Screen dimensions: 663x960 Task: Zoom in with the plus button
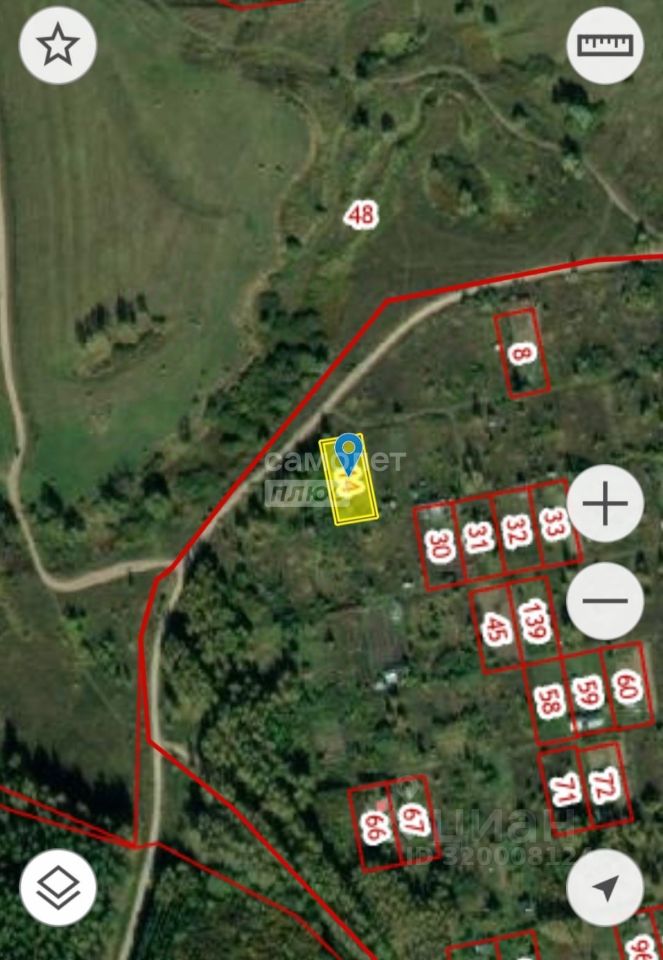pos(605,503)
